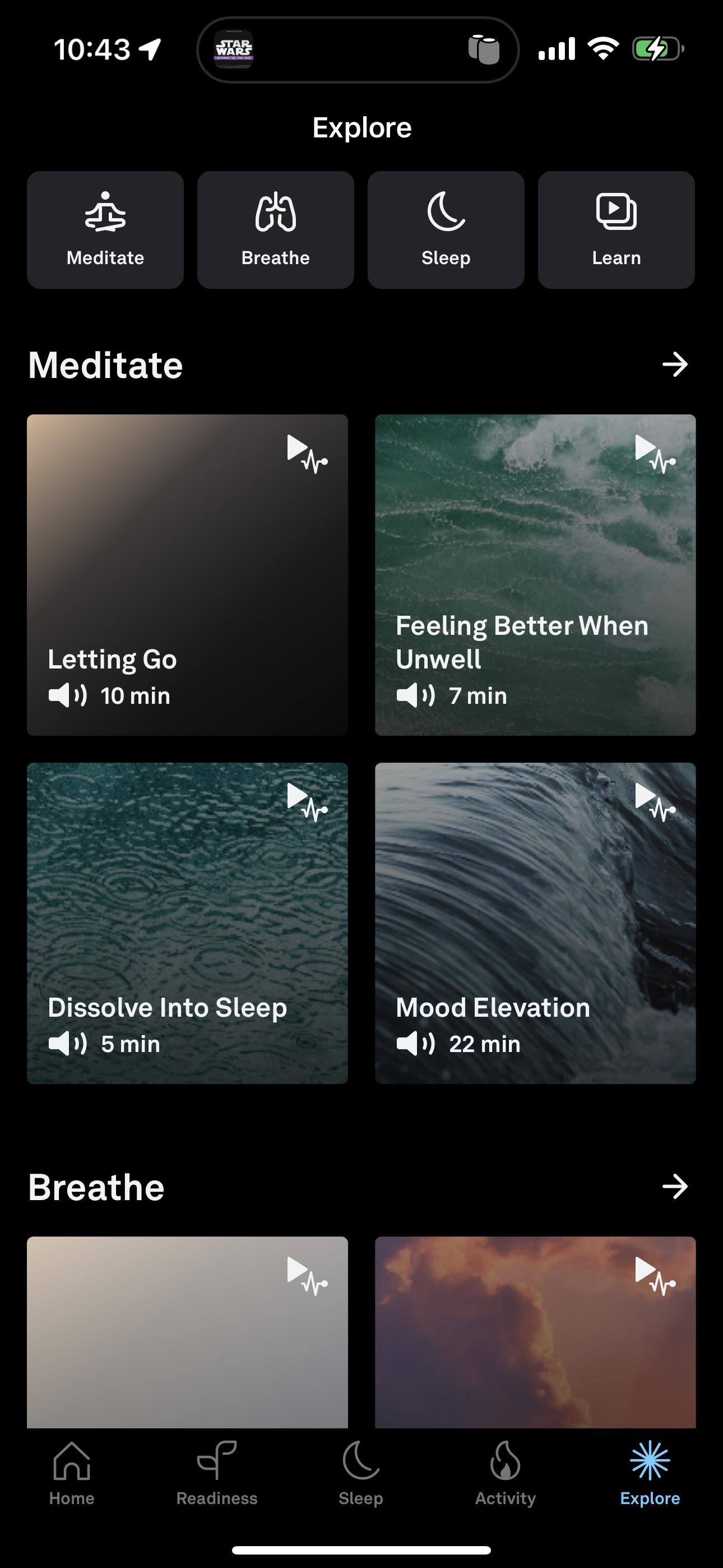
Task: Play Feeling Better When Unwell session
Action: pos(535,575)
